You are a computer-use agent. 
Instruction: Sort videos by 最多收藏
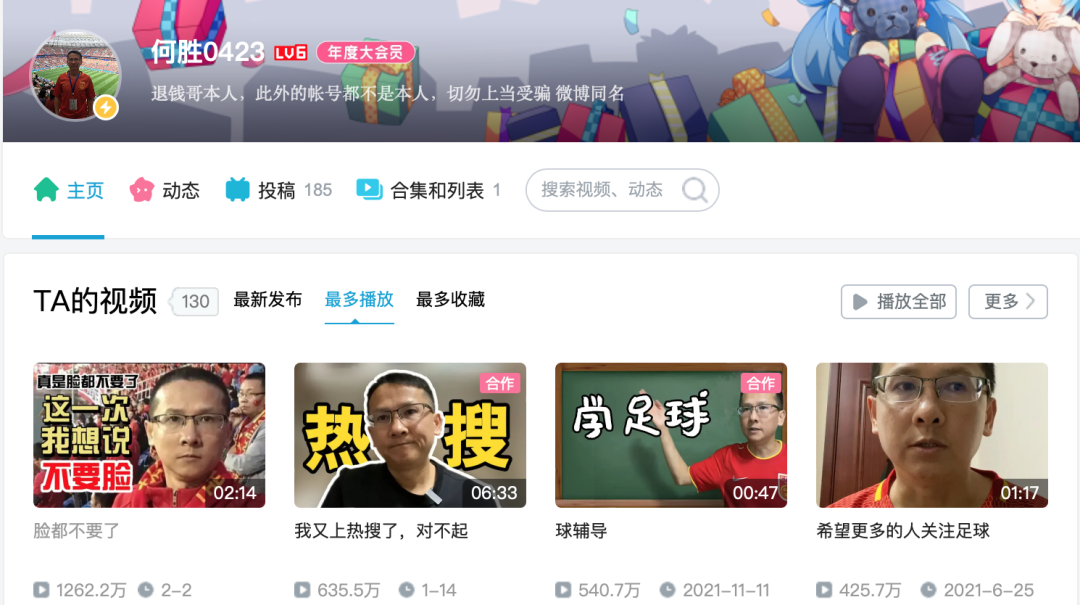(x=450, y=299)
